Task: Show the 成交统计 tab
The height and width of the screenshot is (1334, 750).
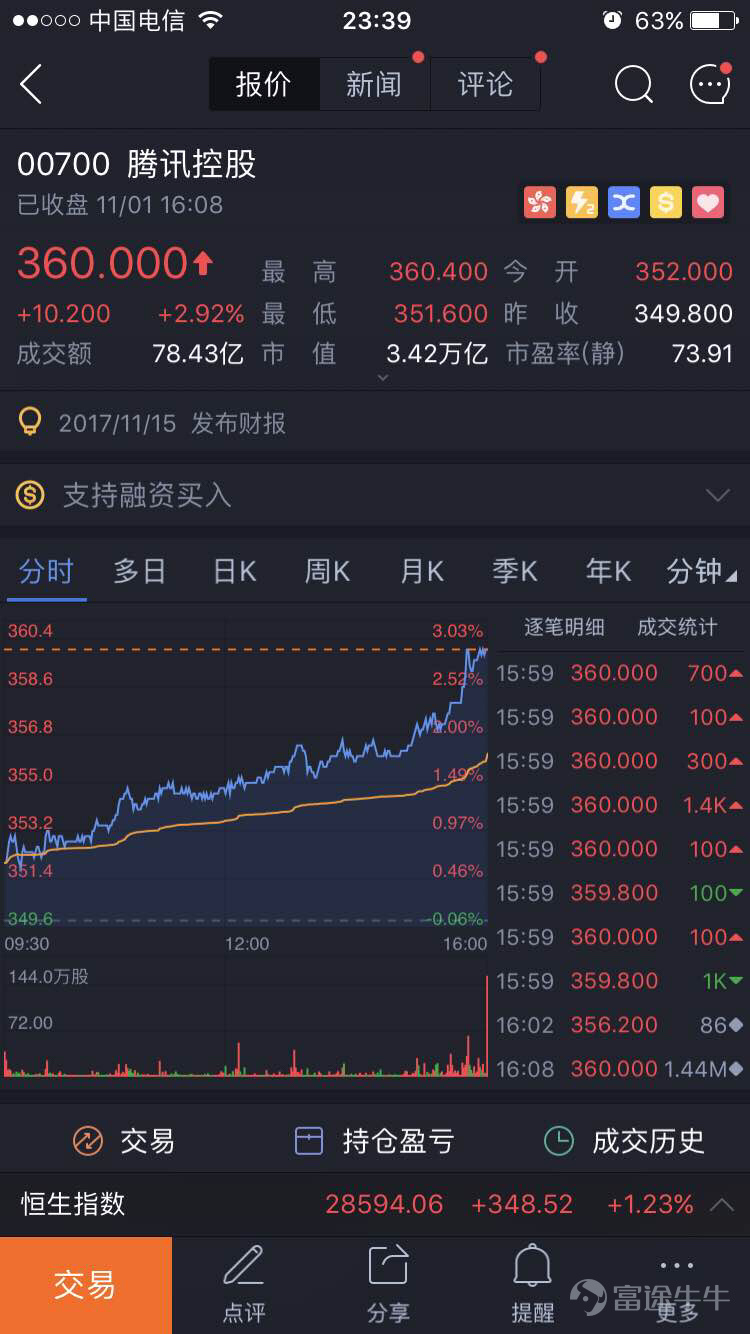Action: tap(677, 628)
